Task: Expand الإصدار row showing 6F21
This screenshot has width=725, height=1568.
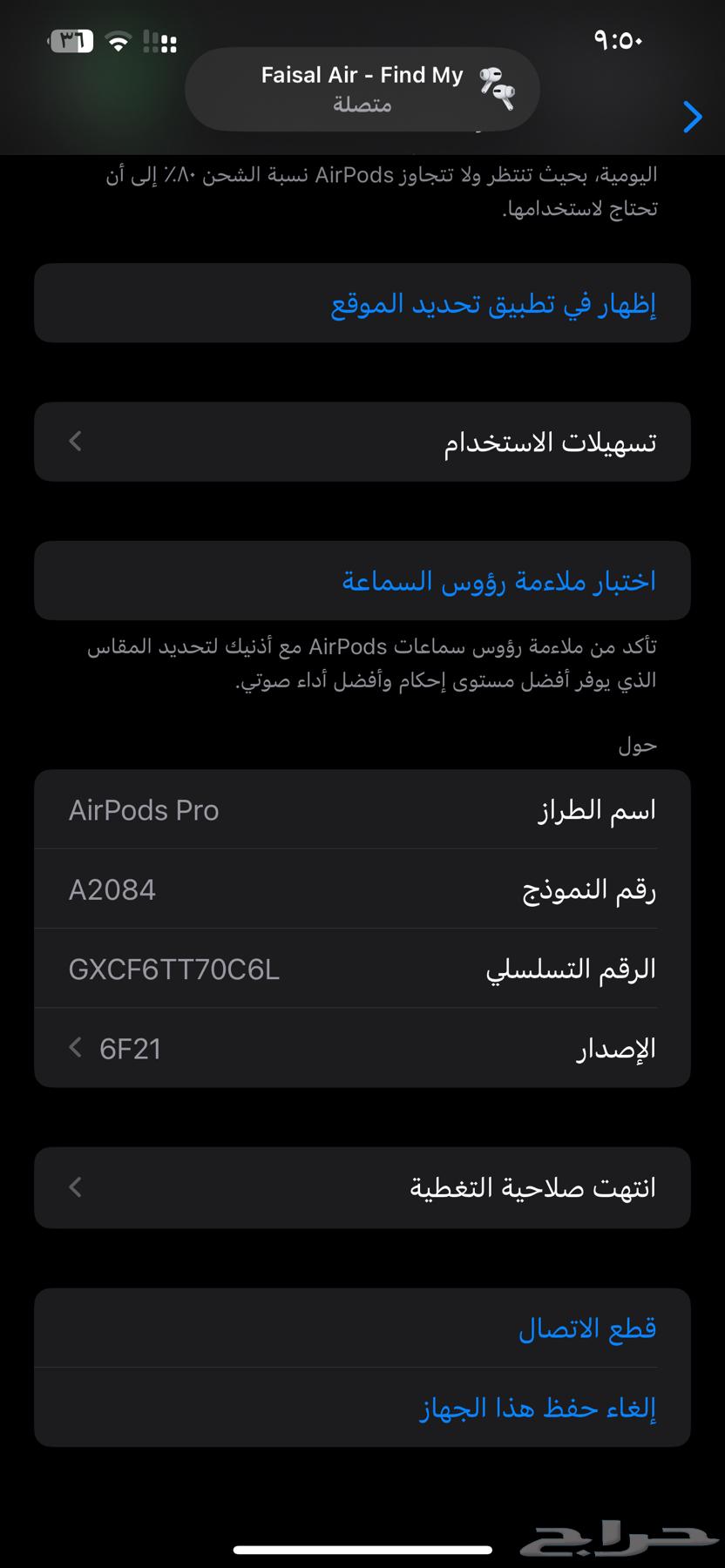Action: [x=362, y=1048]
